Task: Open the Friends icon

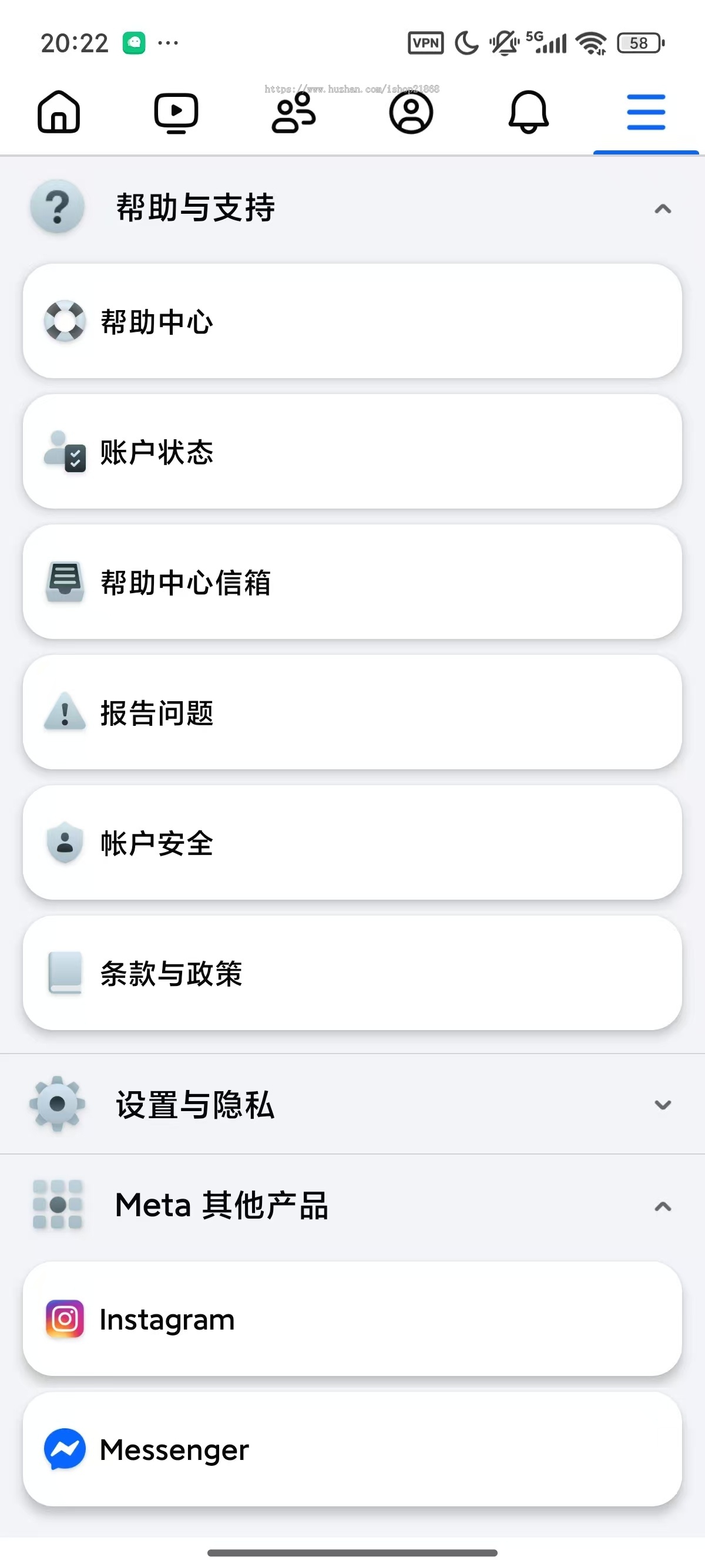Action: 294,112
